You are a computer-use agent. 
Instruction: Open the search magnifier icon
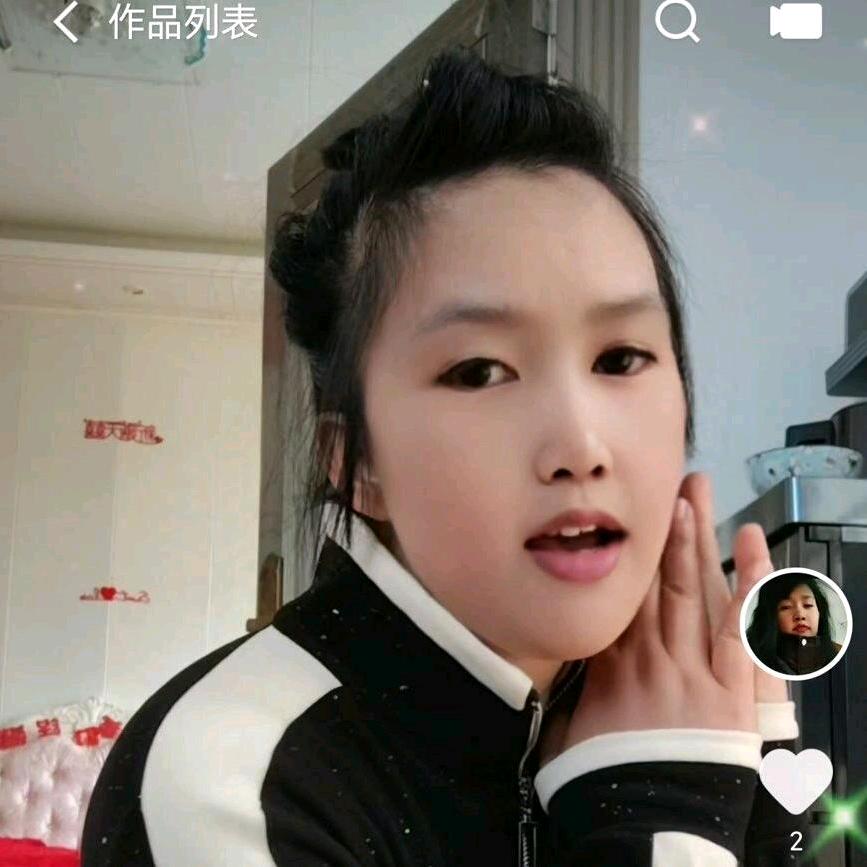coord(677,21)
